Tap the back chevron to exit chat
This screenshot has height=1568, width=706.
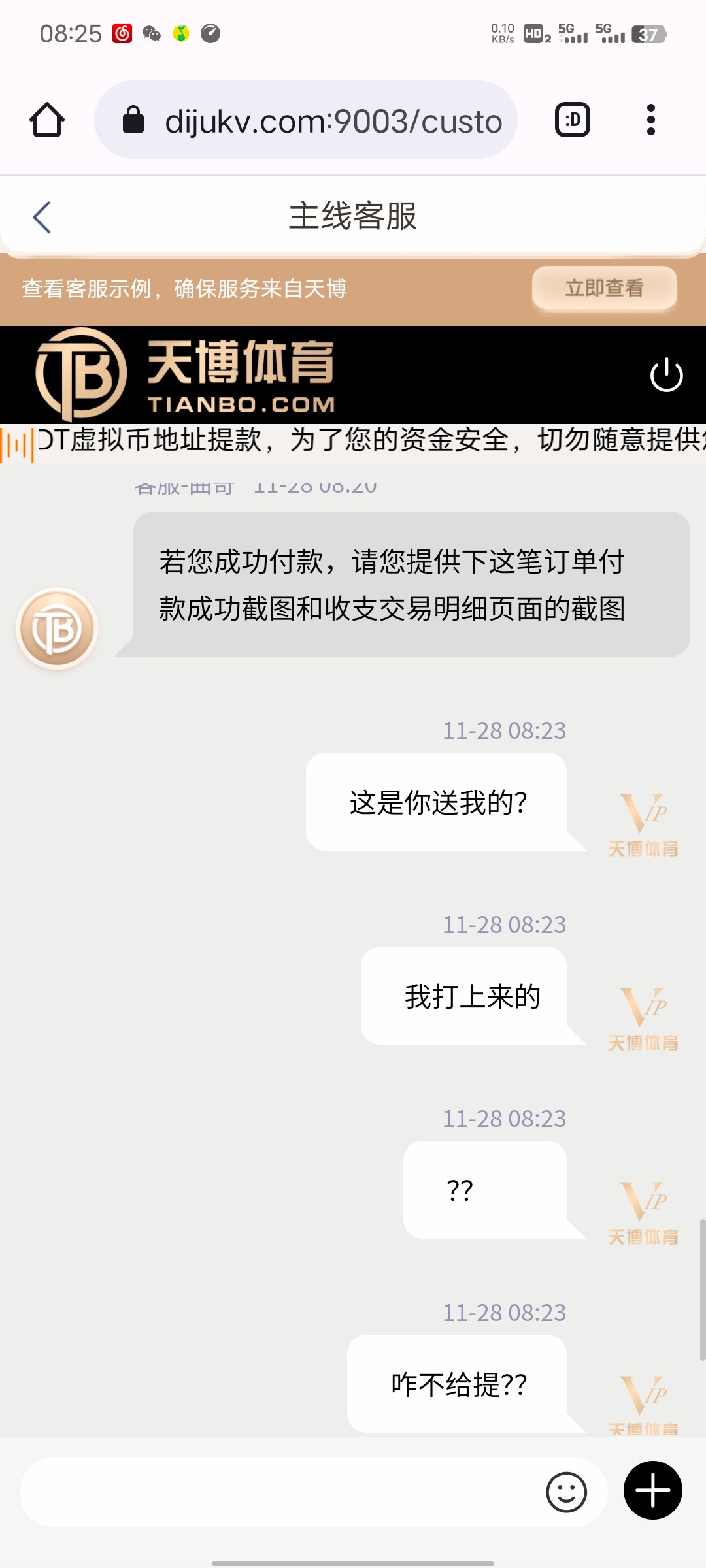pyautogui.click(x=41, y=217)
